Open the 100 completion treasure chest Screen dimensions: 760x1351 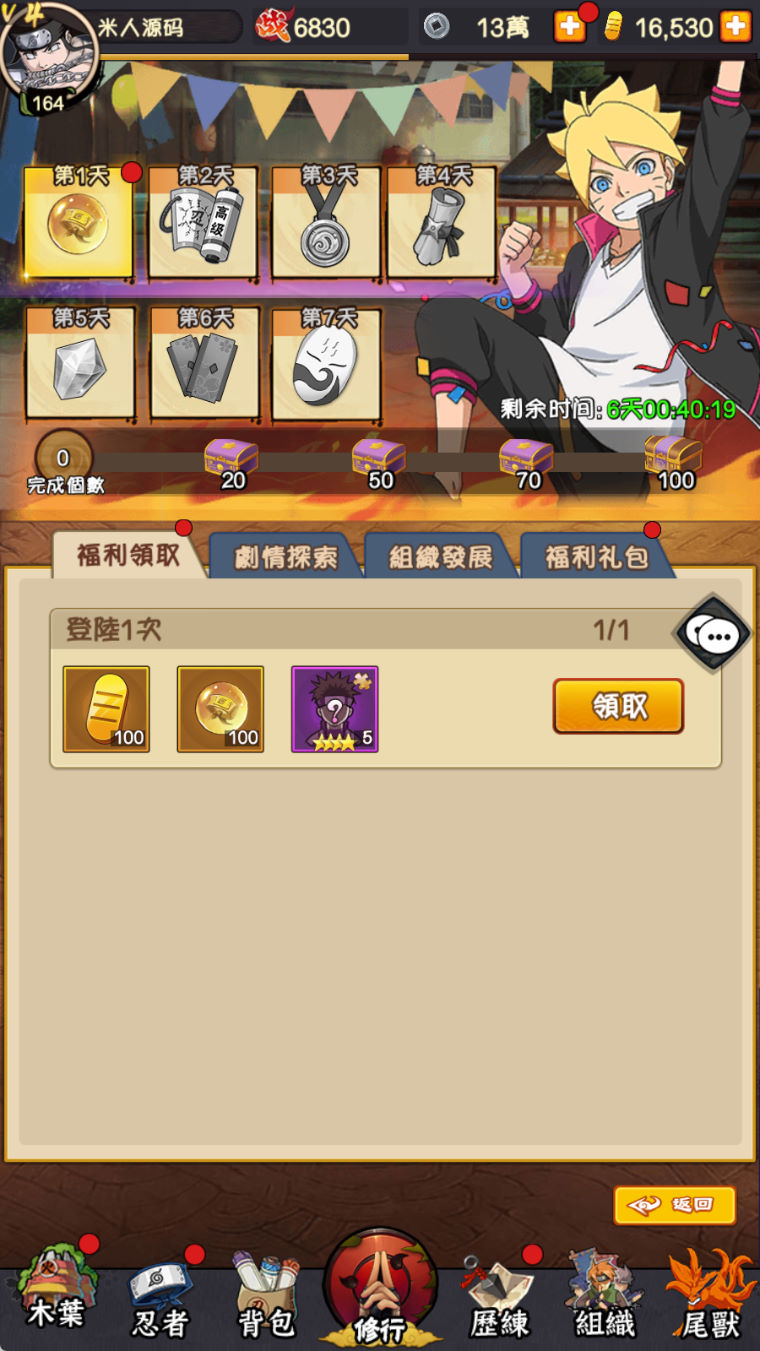coord(674,458)
